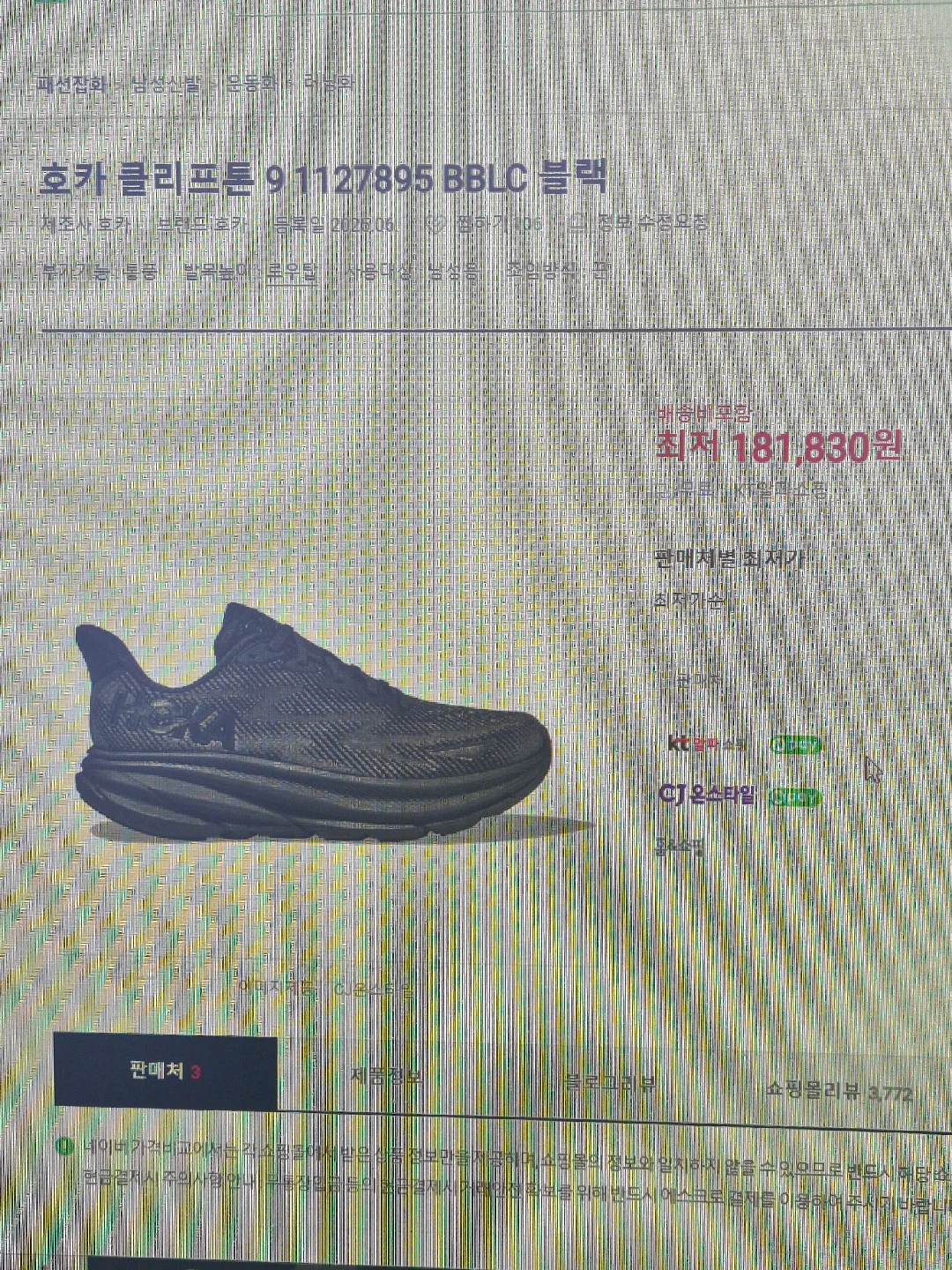
Task: Open the 패션잡화 breadcrumb category
Action: pyautogui.click(x=72, y=86)
